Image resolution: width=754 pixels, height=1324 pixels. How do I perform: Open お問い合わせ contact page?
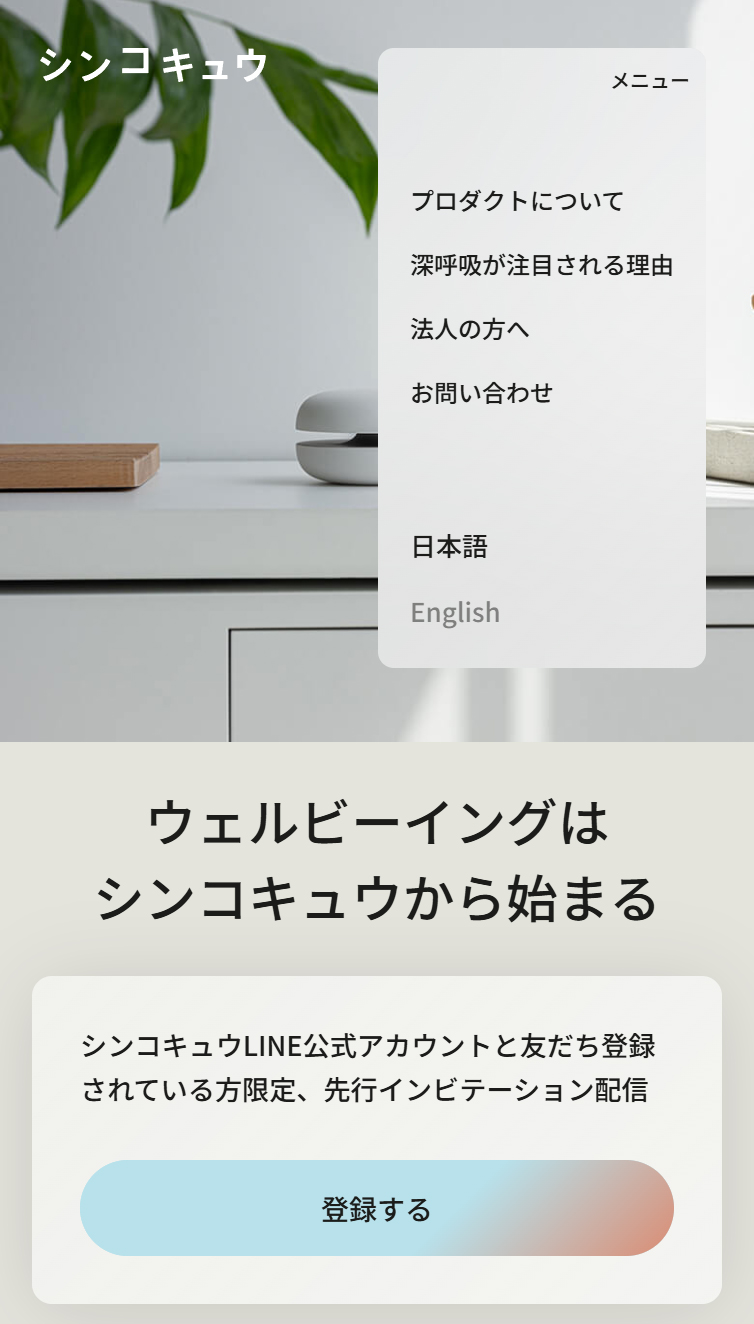click(x=481, y=393)
